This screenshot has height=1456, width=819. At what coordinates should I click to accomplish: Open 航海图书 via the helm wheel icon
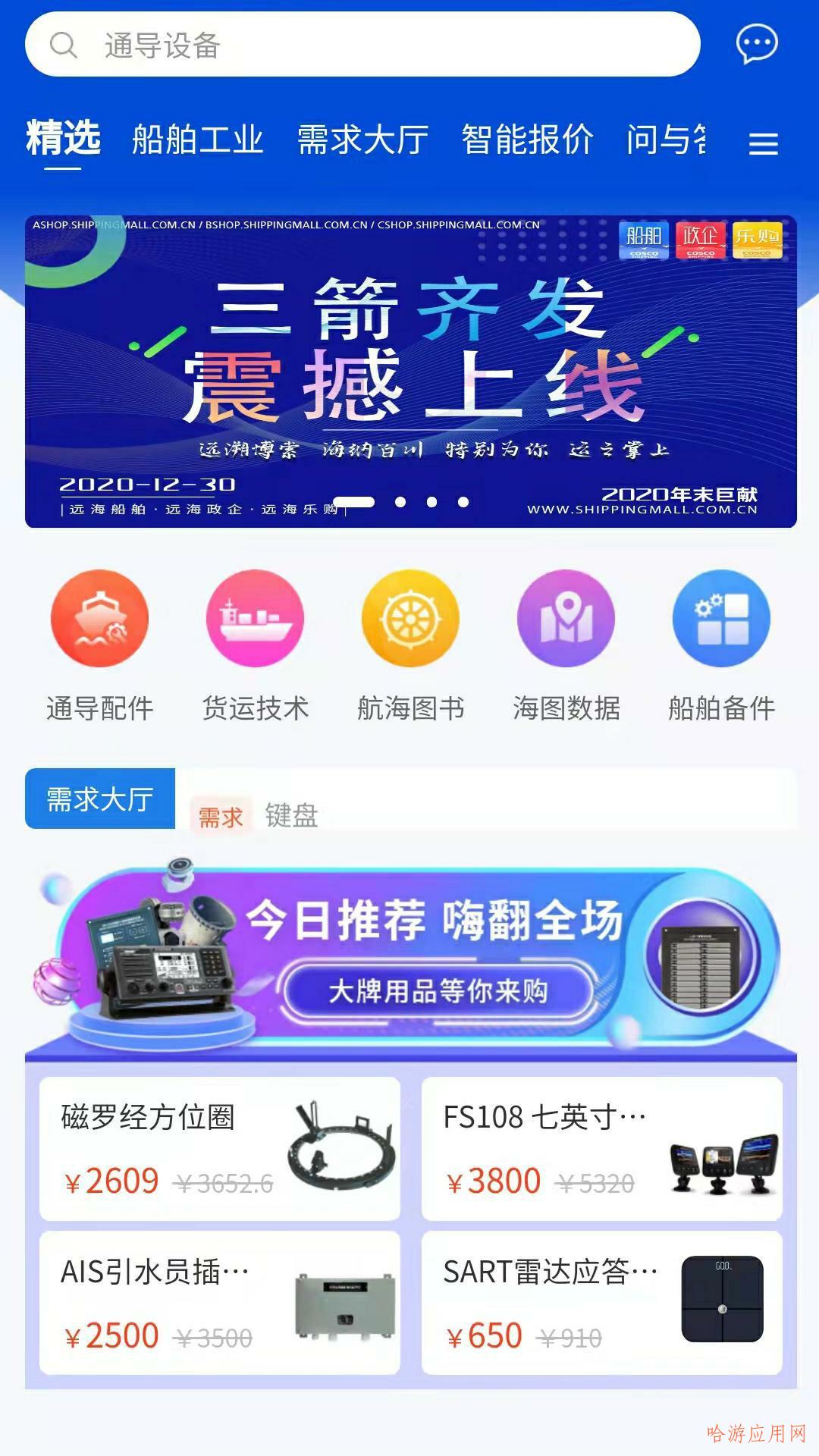coord(409,619)
